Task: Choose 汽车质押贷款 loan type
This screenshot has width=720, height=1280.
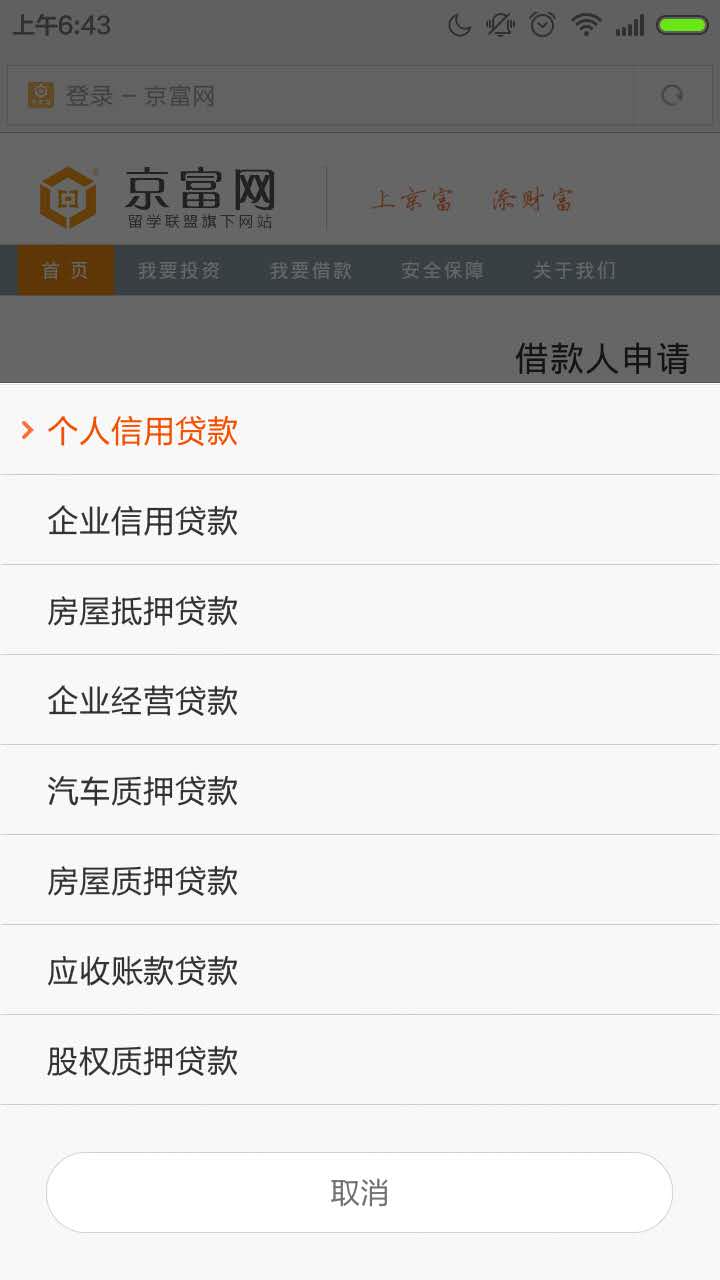Action: pyautogui.click(x=360, y=790)
